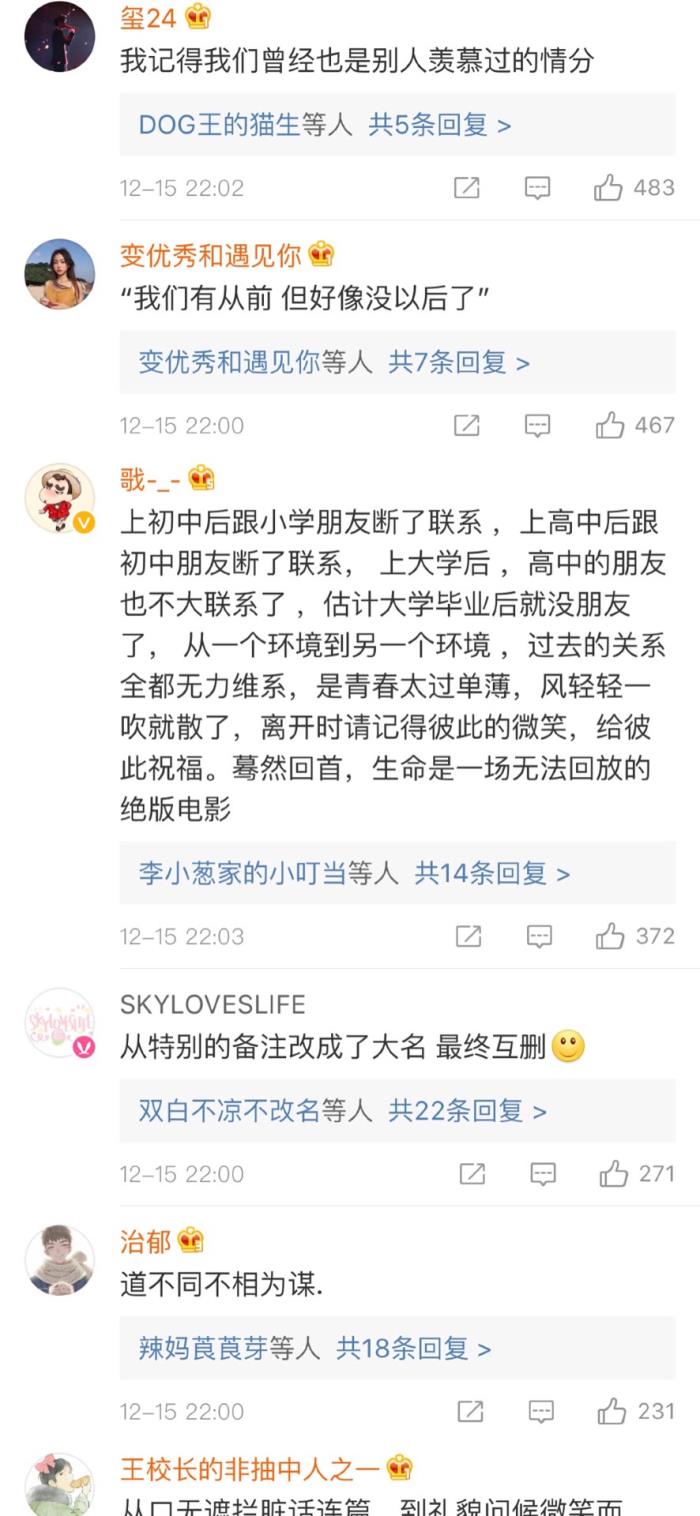View the 14 replies from 李小葱家的小叮当等人
This screenshot has width=700, height=1516.
pos(492,873)
